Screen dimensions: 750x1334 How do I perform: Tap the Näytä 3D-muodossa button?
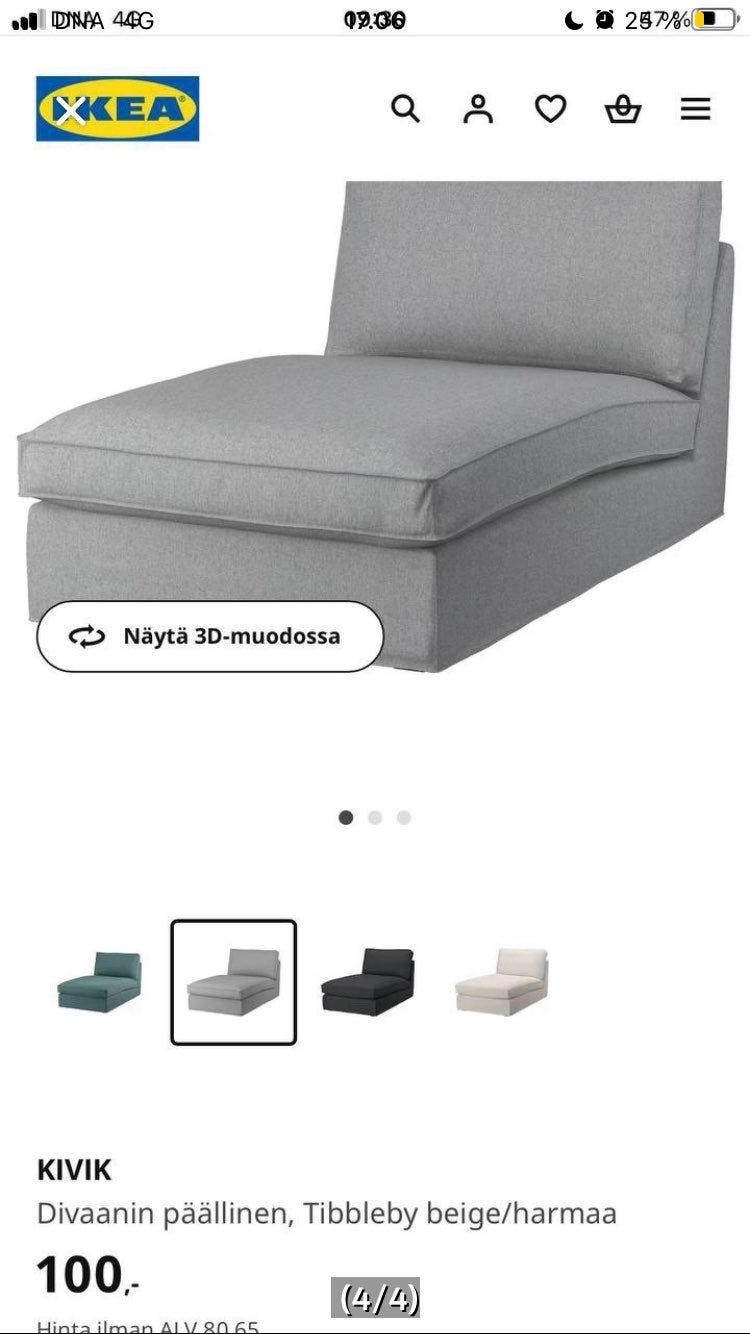(210, 636)
